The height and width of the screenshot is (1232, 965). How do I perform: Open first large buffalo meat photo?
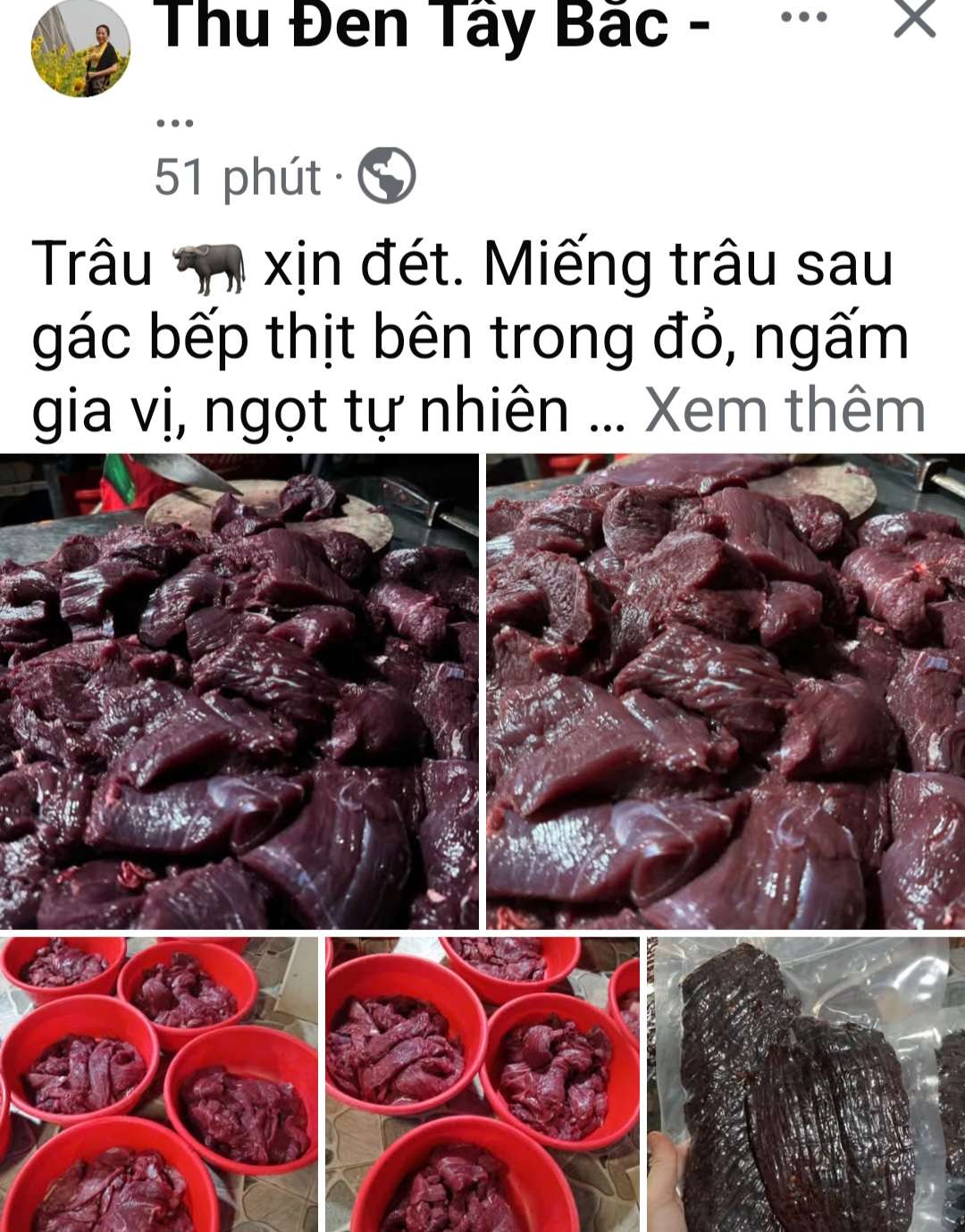pos(239,692)
